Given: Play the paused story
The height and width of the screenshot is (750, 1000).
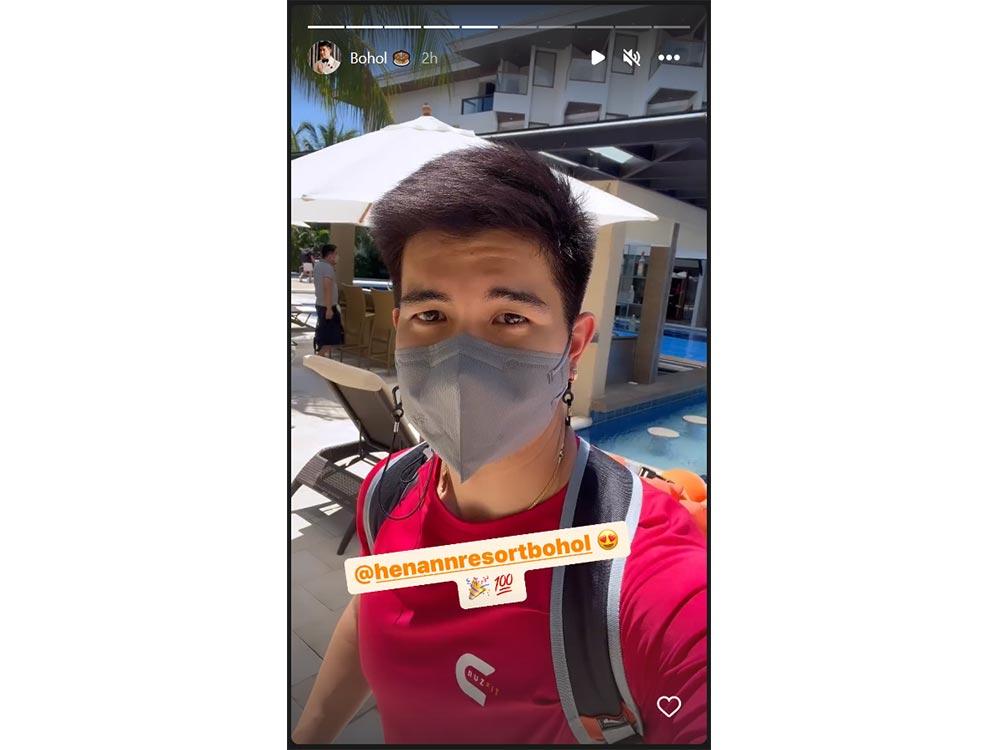Looking at the screenshot, I should 598,58.
